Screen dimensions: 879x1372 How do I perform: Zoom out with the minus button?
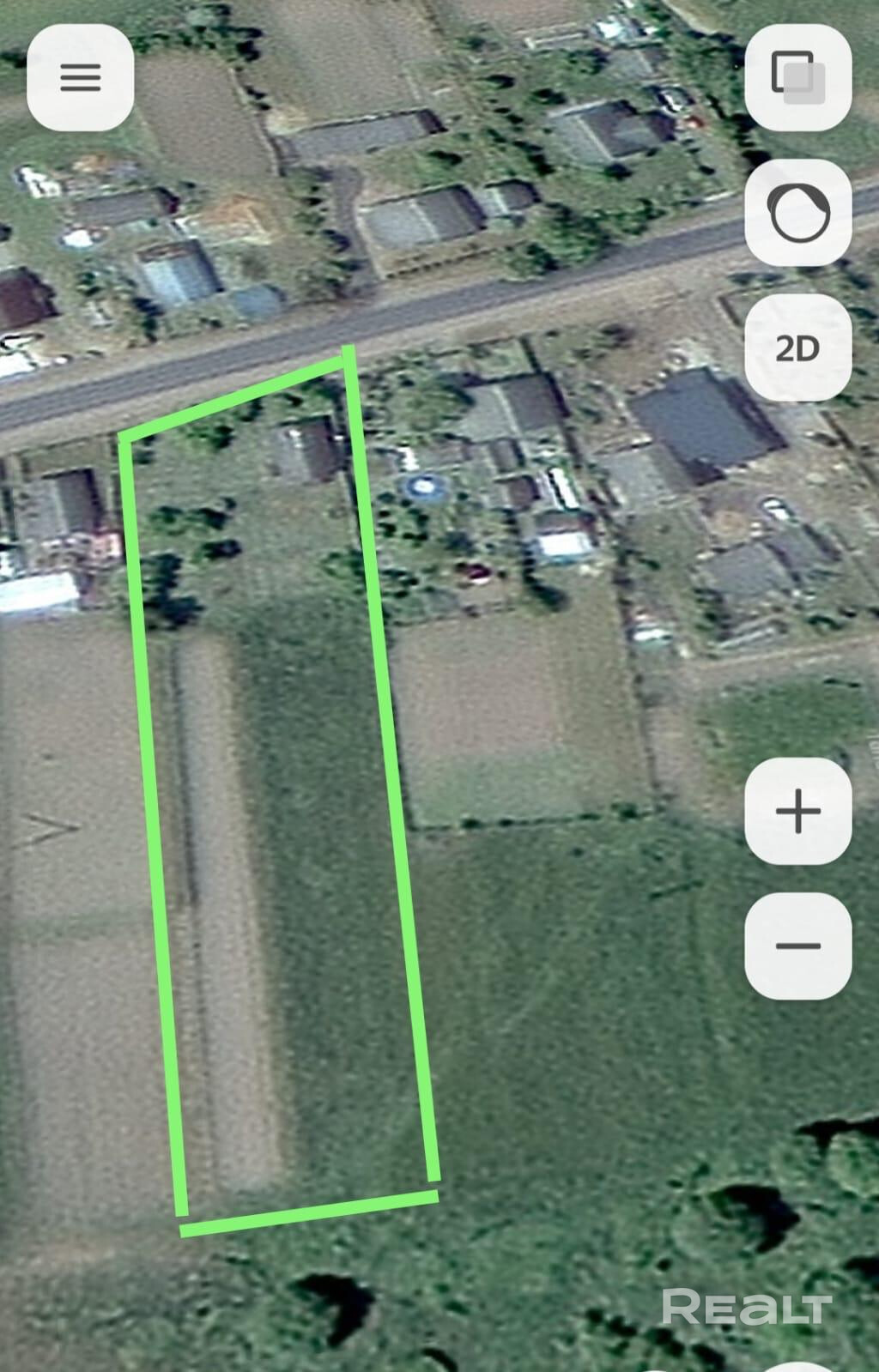797,946
